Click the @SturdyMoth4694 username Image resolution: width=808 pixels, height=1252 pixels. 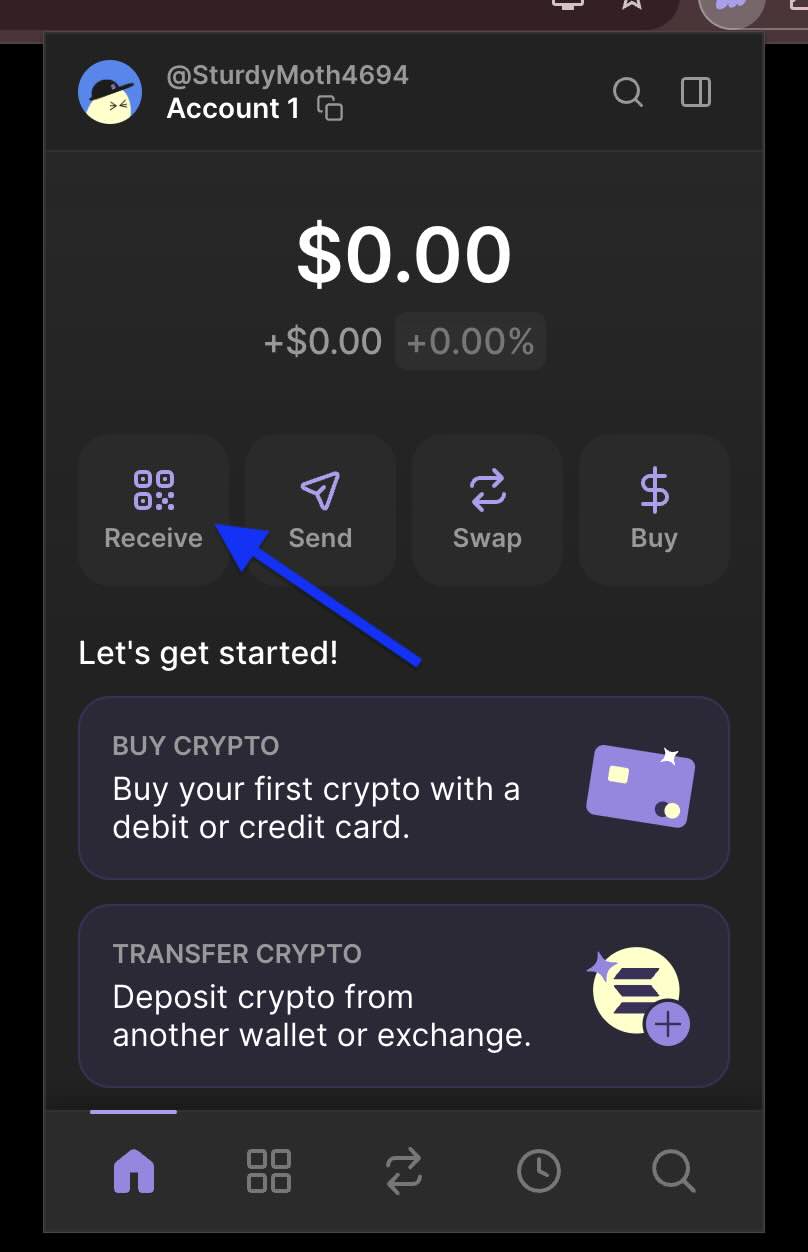pos(287,74)
